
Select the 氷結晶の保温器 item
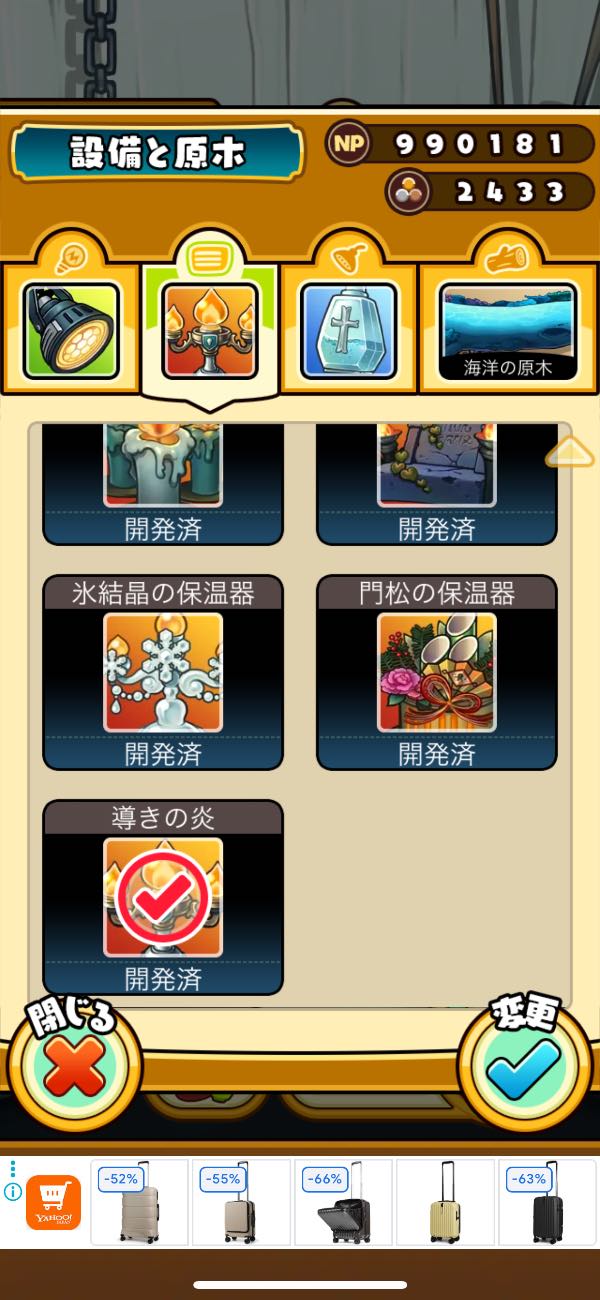click(163, 672)
